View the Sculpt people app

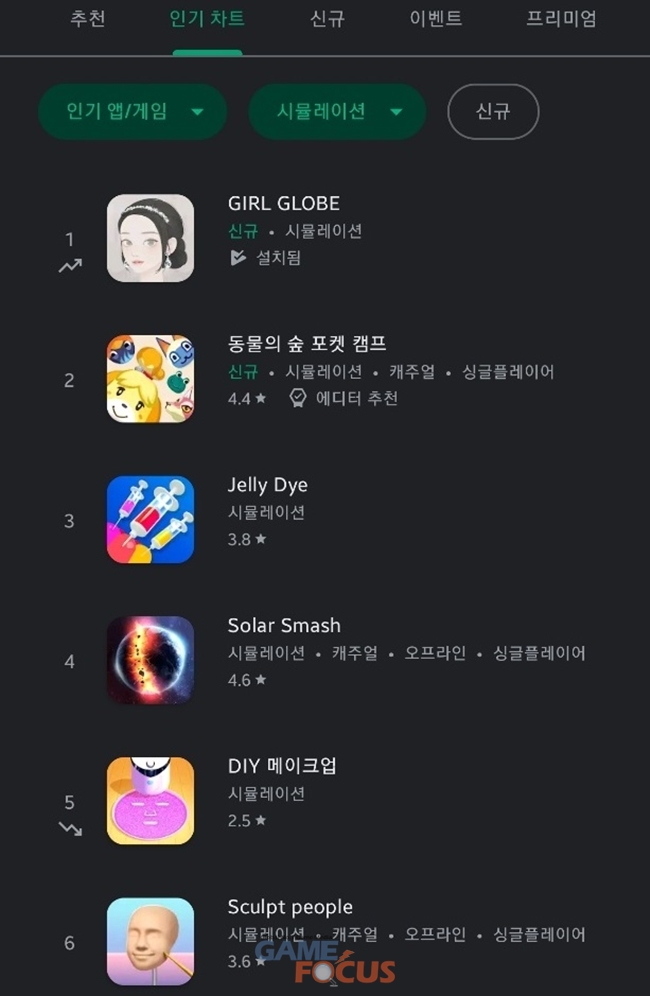tap(290, 908)
